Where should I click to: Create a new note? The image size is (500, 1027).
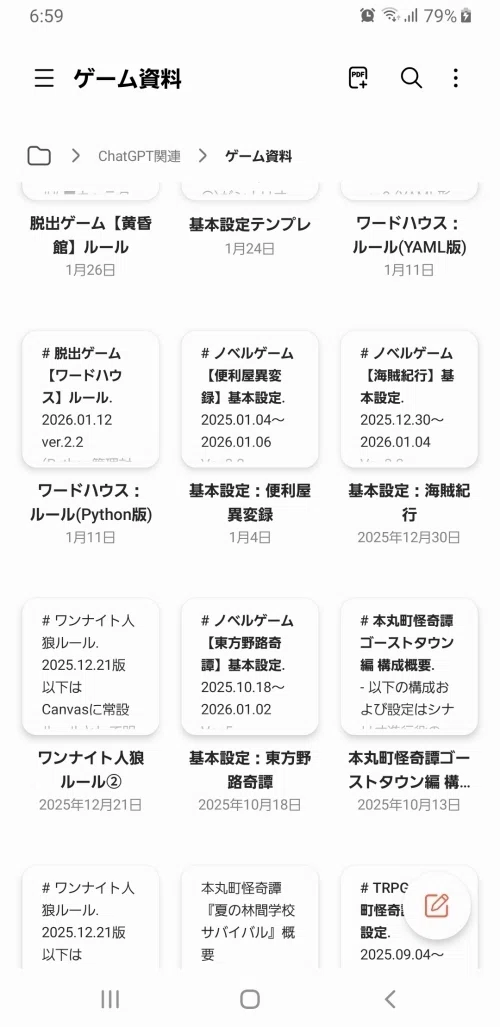coord(436,906)
